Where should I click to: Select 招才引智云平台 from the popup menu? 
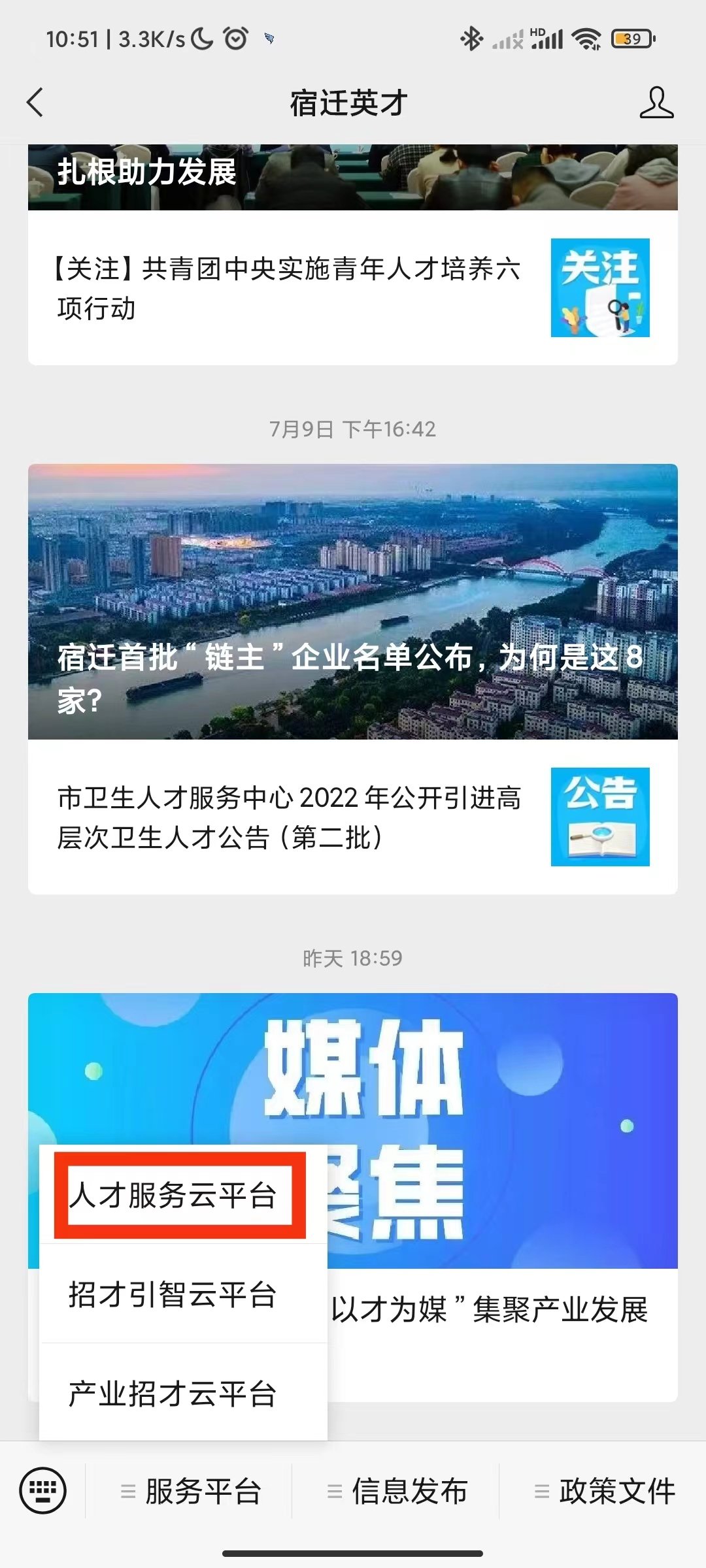coord(173,1295)
